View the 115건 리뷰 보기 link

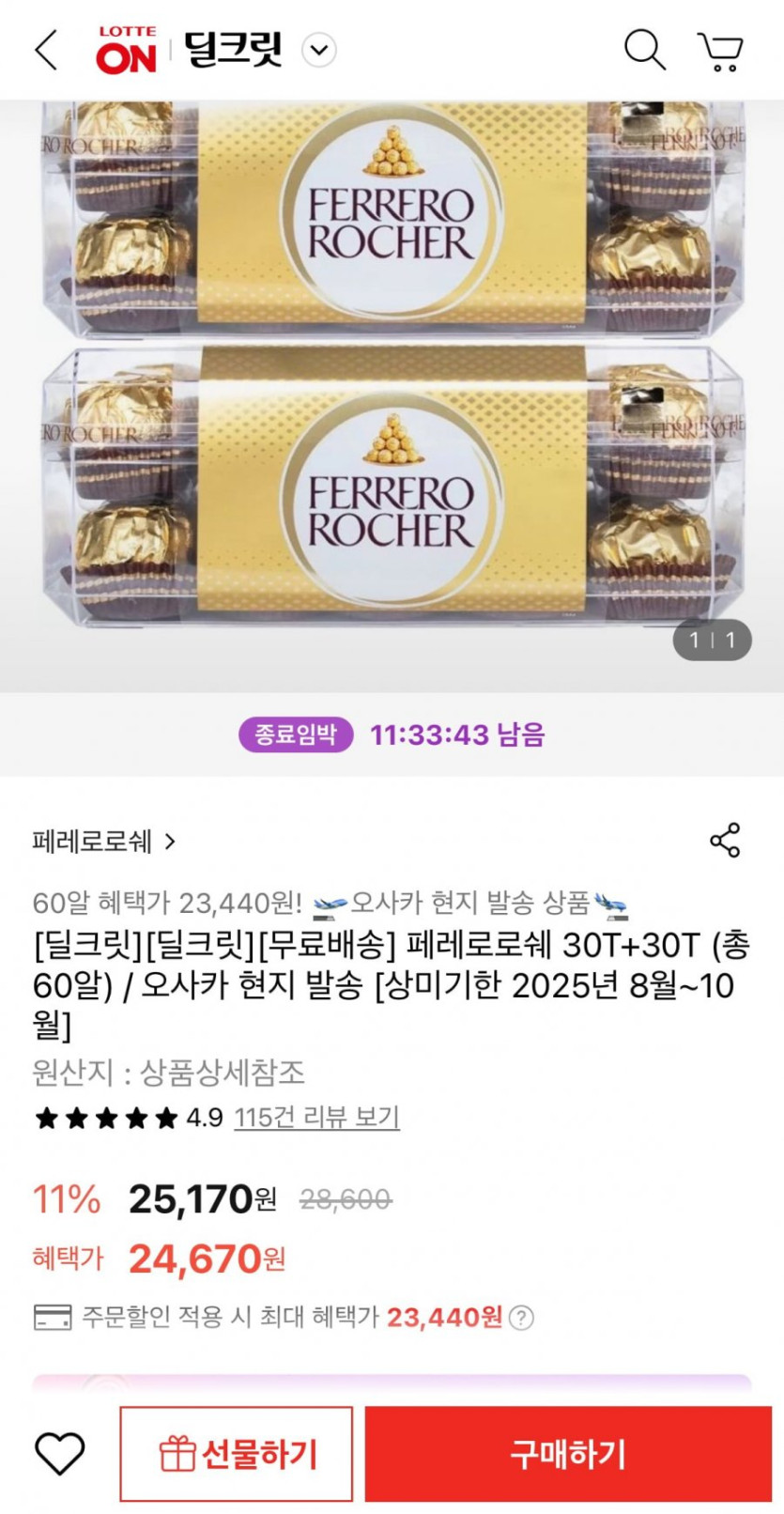[x=316, y=1118]
